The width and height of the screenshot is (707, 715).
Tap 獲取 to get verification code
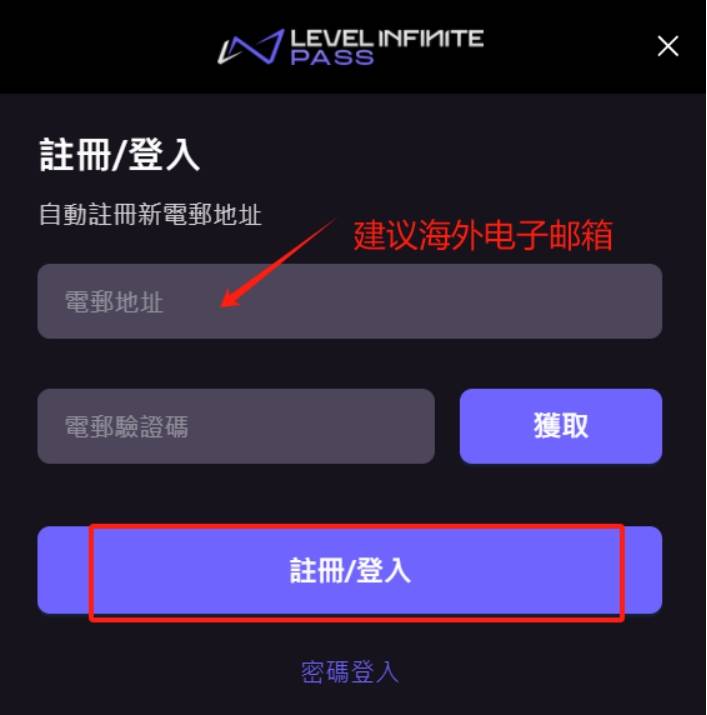pyautogui.click(x=560, y=426)
